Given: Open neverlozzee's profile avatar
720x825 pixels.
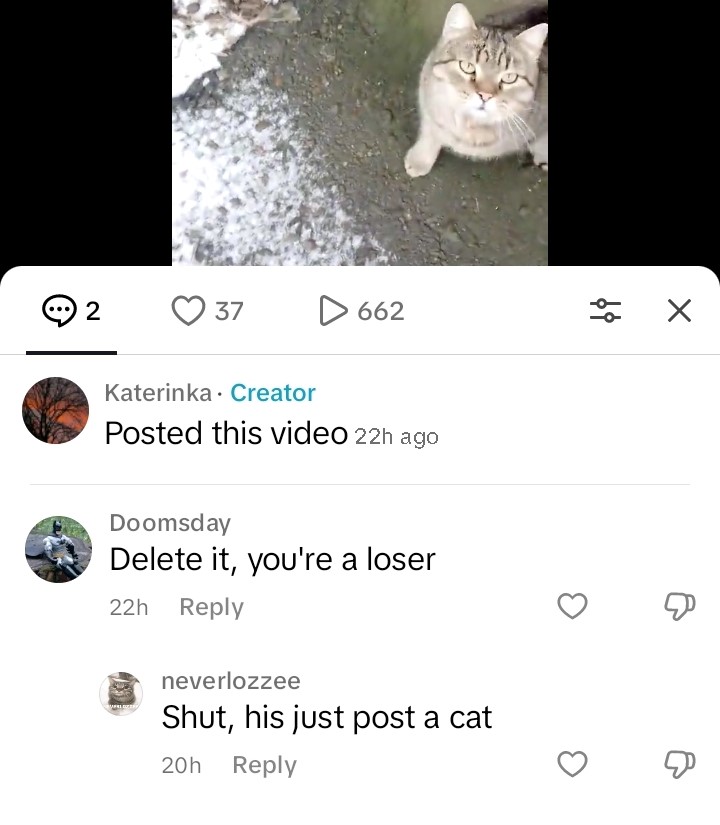Looking at the screenshot, I should click(x=121, y=694).
